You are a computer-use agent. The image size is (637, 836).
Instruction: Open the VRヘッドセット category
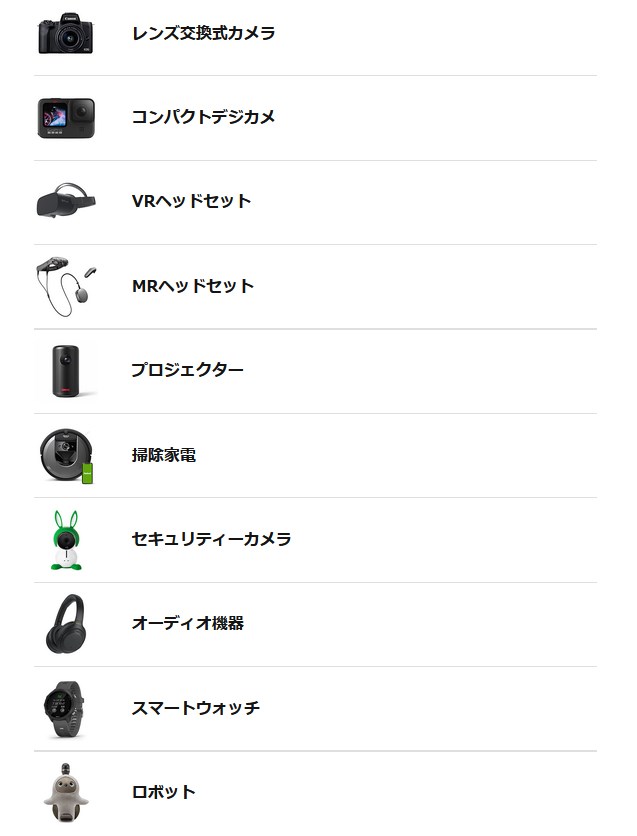coord(191,201)
